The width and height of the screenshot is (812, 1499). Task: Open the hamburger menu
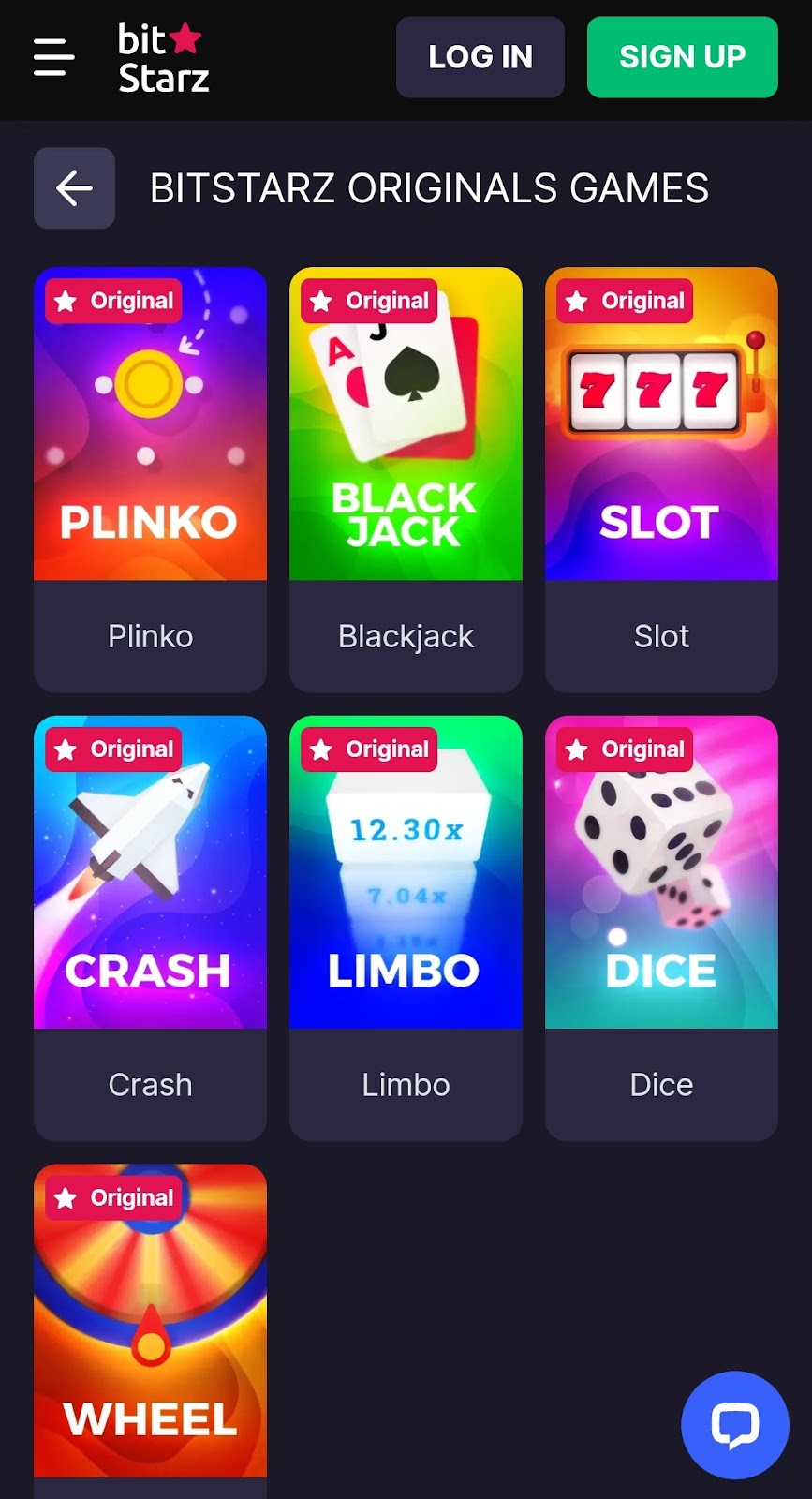click(53, 57)
